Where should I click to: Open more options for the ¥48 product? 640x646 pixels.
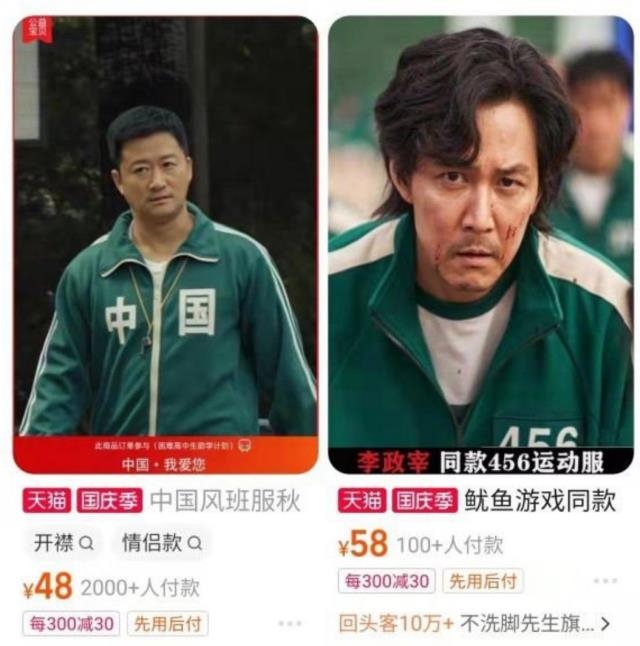[x=289, y=623]
